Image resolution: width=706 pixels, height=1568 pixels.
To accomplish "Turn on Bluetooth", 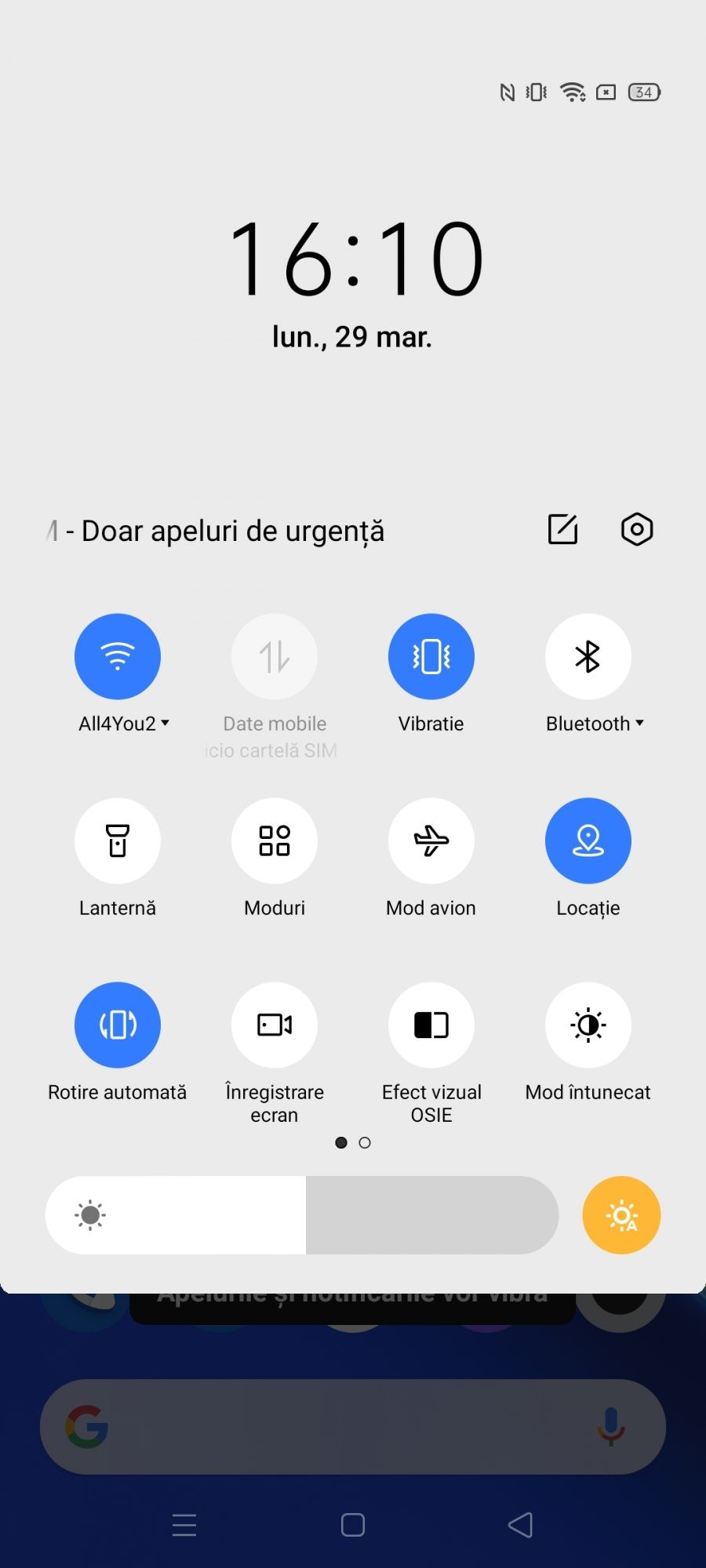I will [588, 656].
